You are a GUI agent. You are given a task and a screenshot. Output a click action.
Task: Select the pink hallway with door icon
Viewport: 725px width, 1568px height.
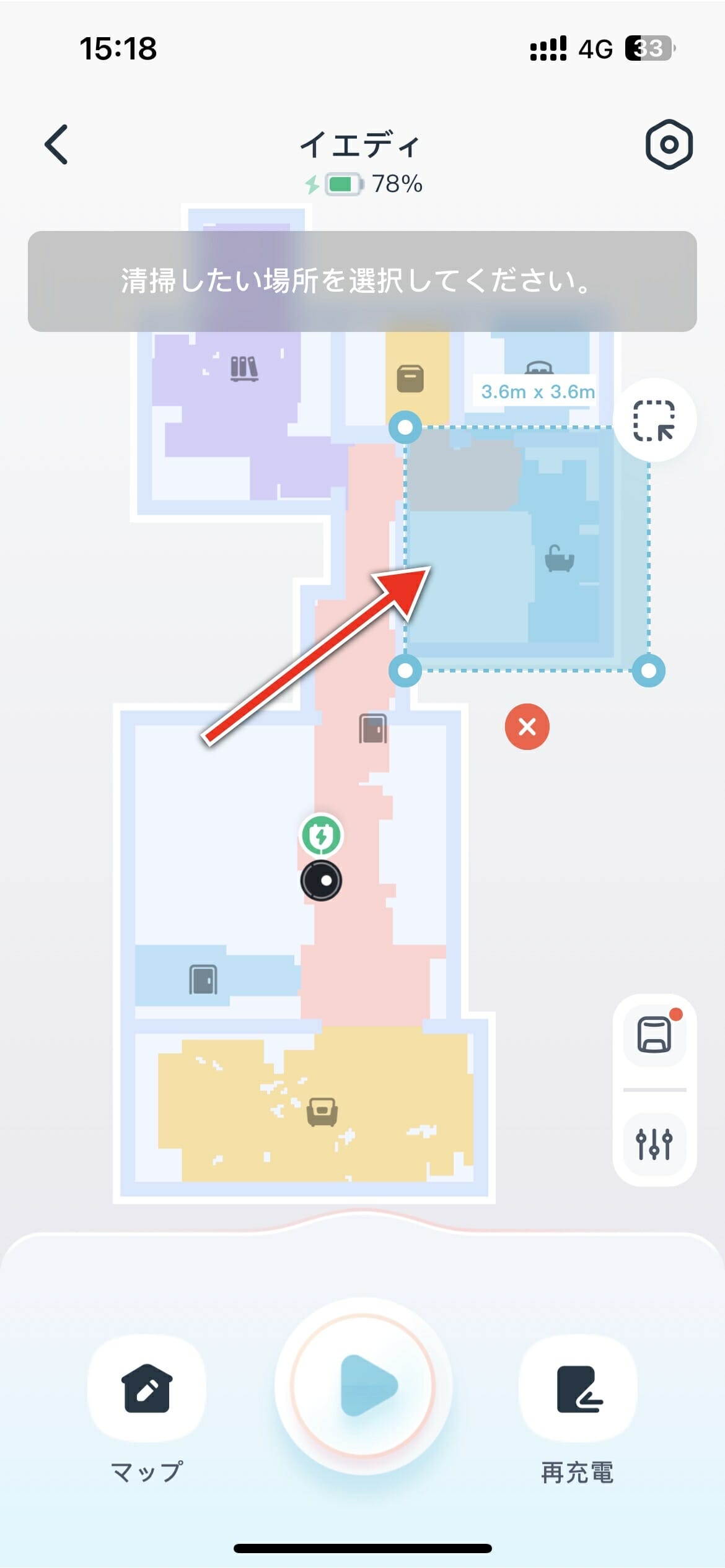tap(372, 729)
